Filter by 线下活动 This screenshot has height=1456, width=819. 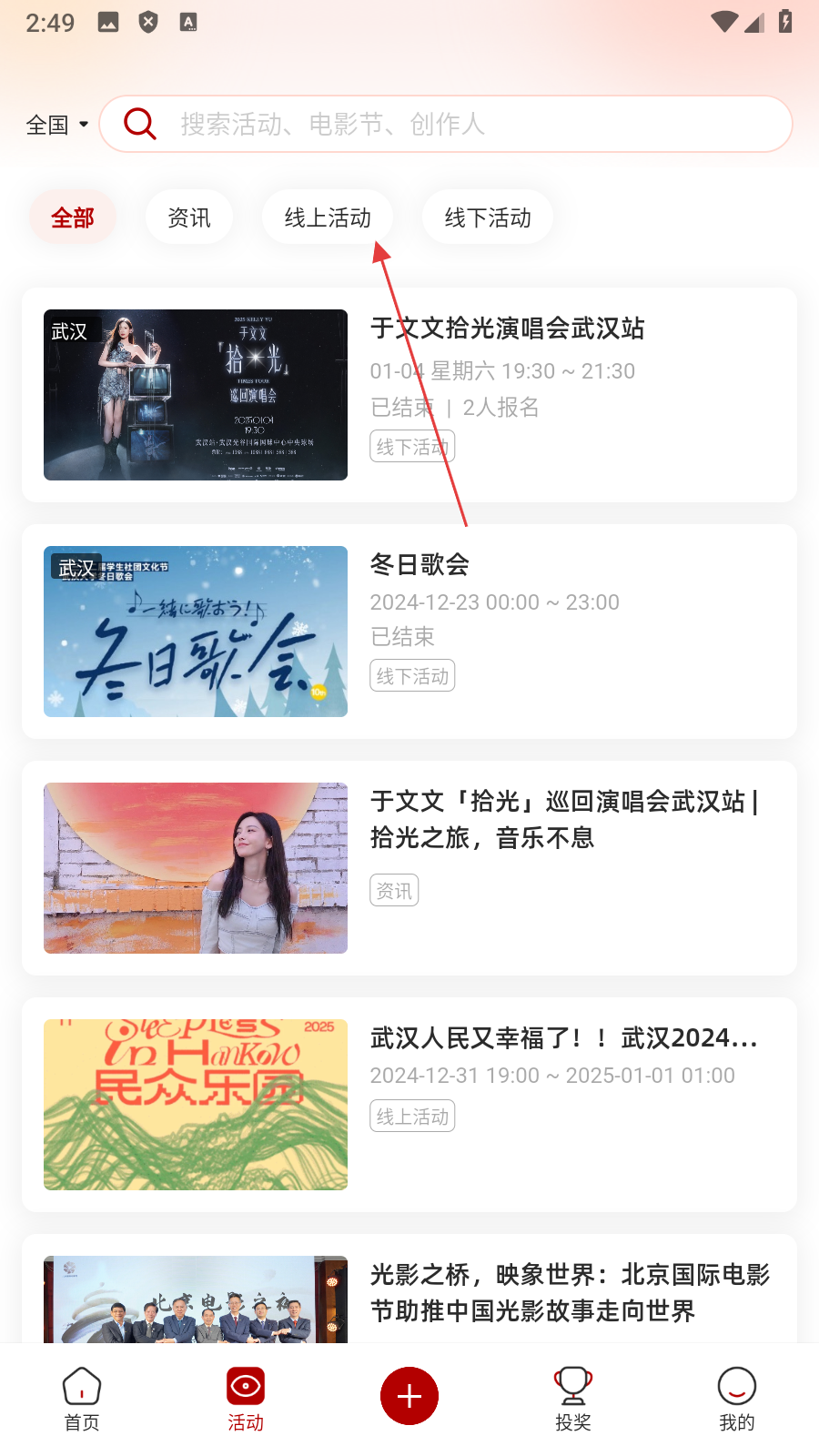[488, 217]
